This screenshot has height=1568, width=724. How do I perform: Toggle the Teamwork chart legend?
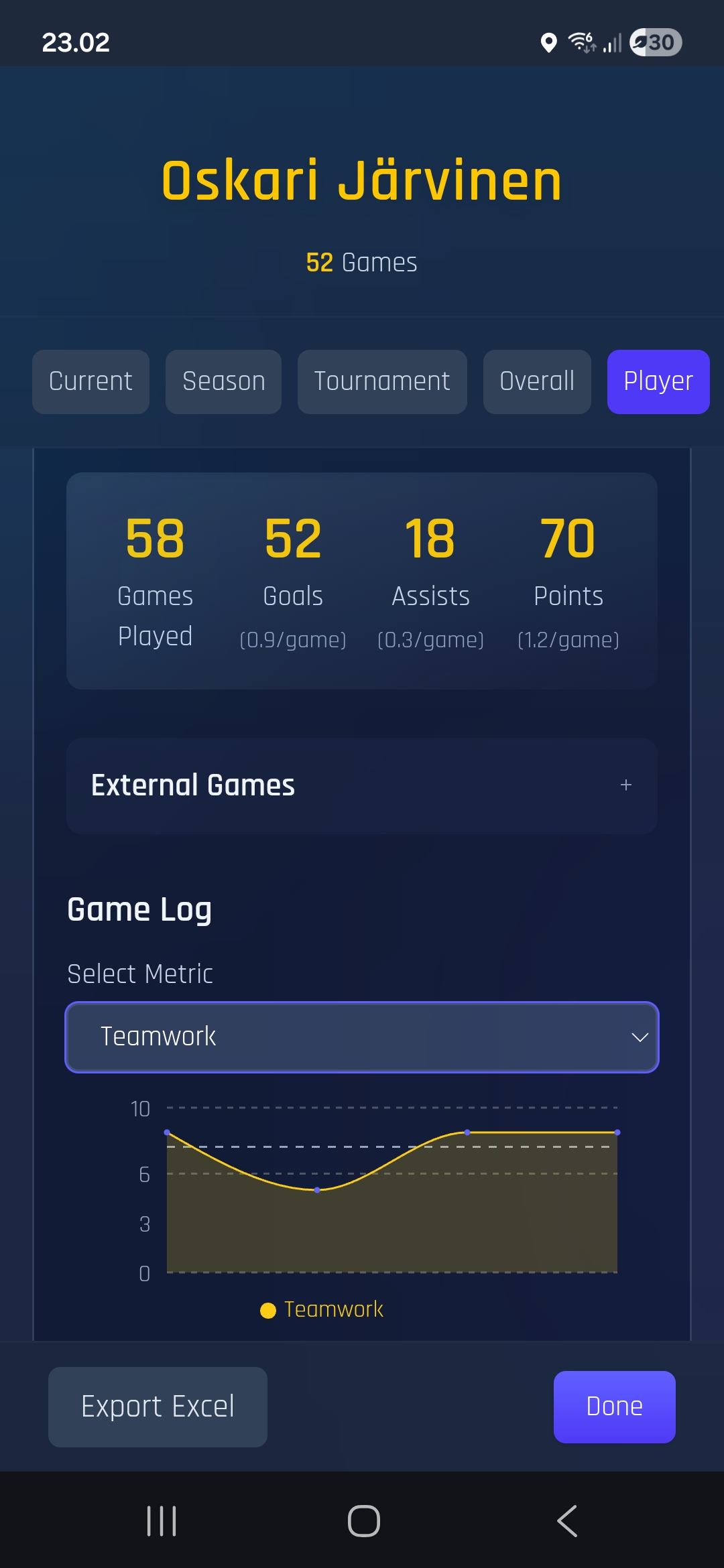(322, 1309)
